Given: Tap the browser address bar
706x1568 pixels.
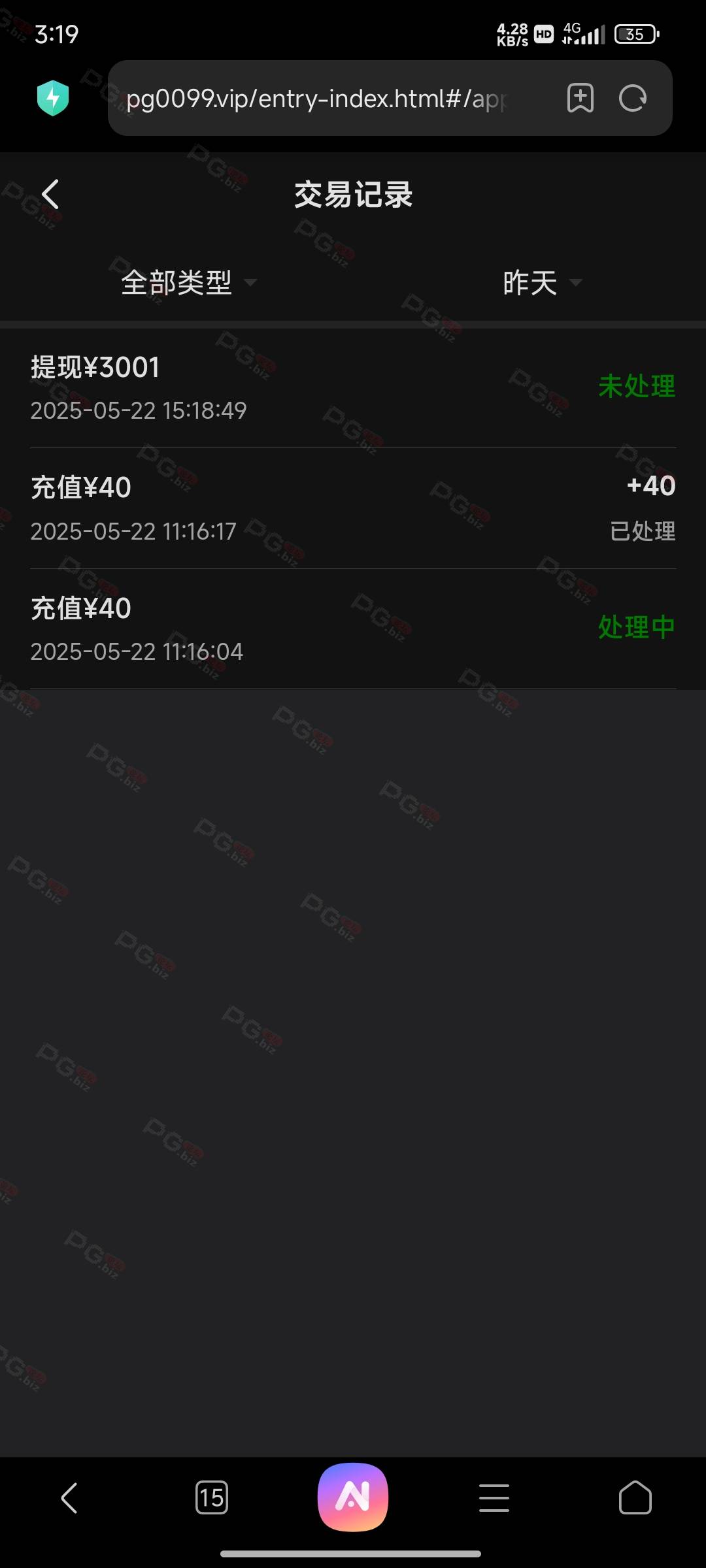Looking at the screenshot, I should click(327, 99).
